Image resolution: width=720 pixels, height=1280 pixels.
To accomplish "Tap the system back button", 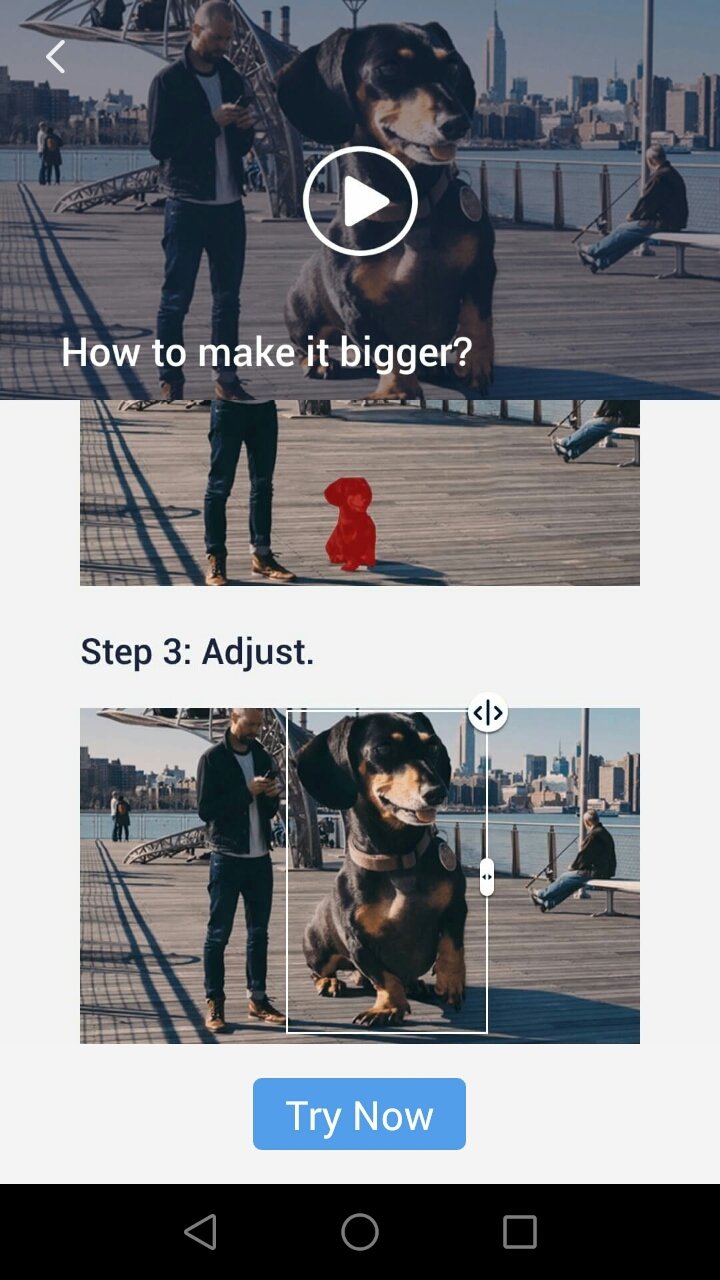I will click(x=200, y=1232).
